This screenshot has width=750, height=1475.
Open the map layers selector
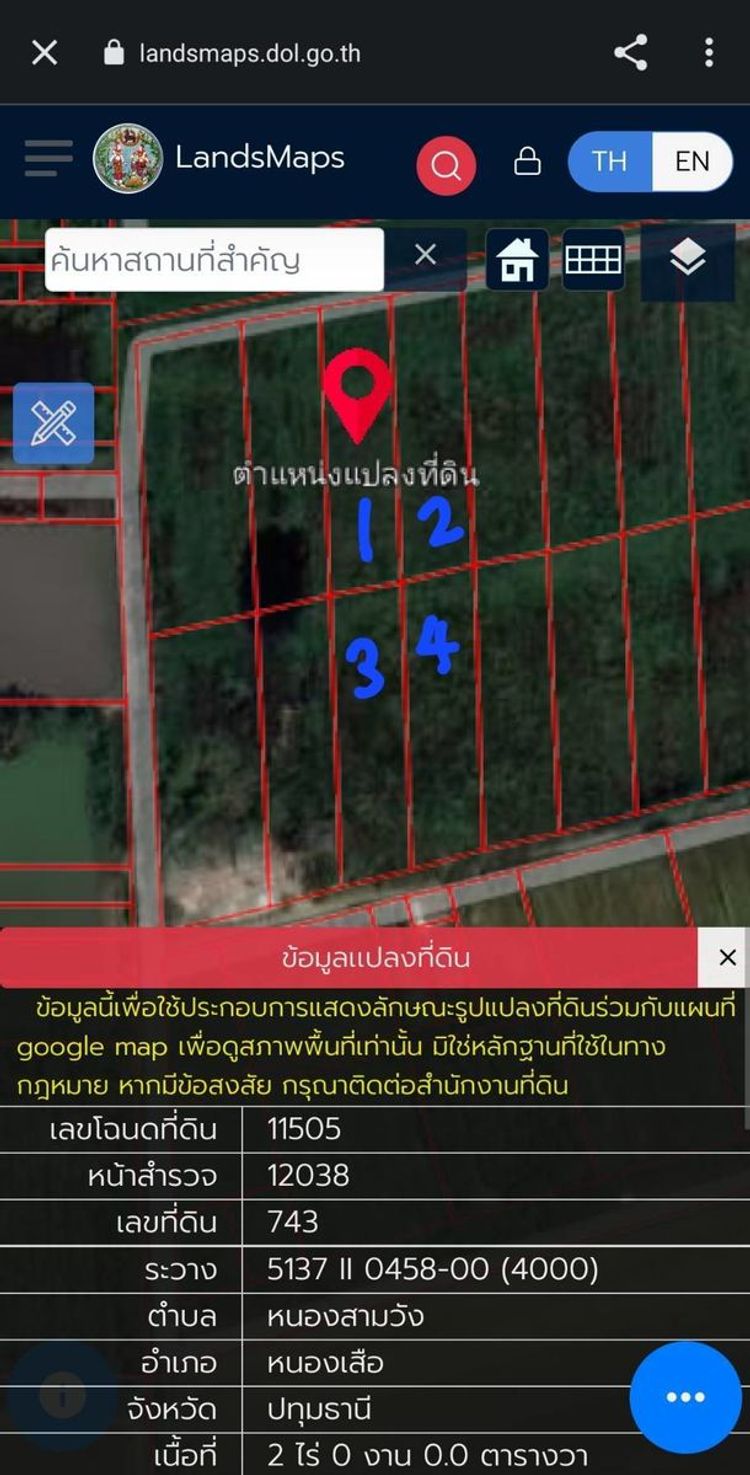tap(687, 260)
